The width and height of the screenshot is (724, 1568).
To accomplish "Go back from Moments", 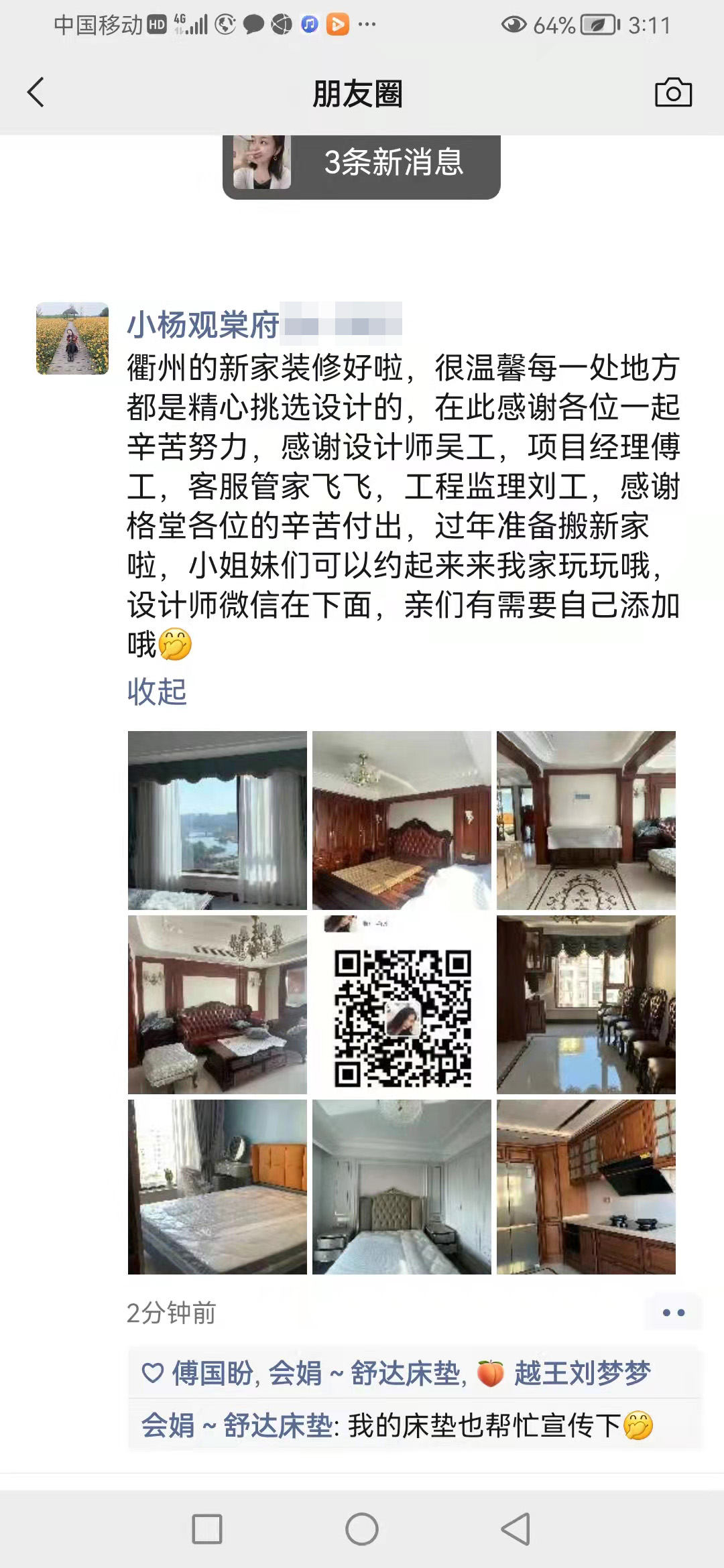I will click(x=36, y=92).
